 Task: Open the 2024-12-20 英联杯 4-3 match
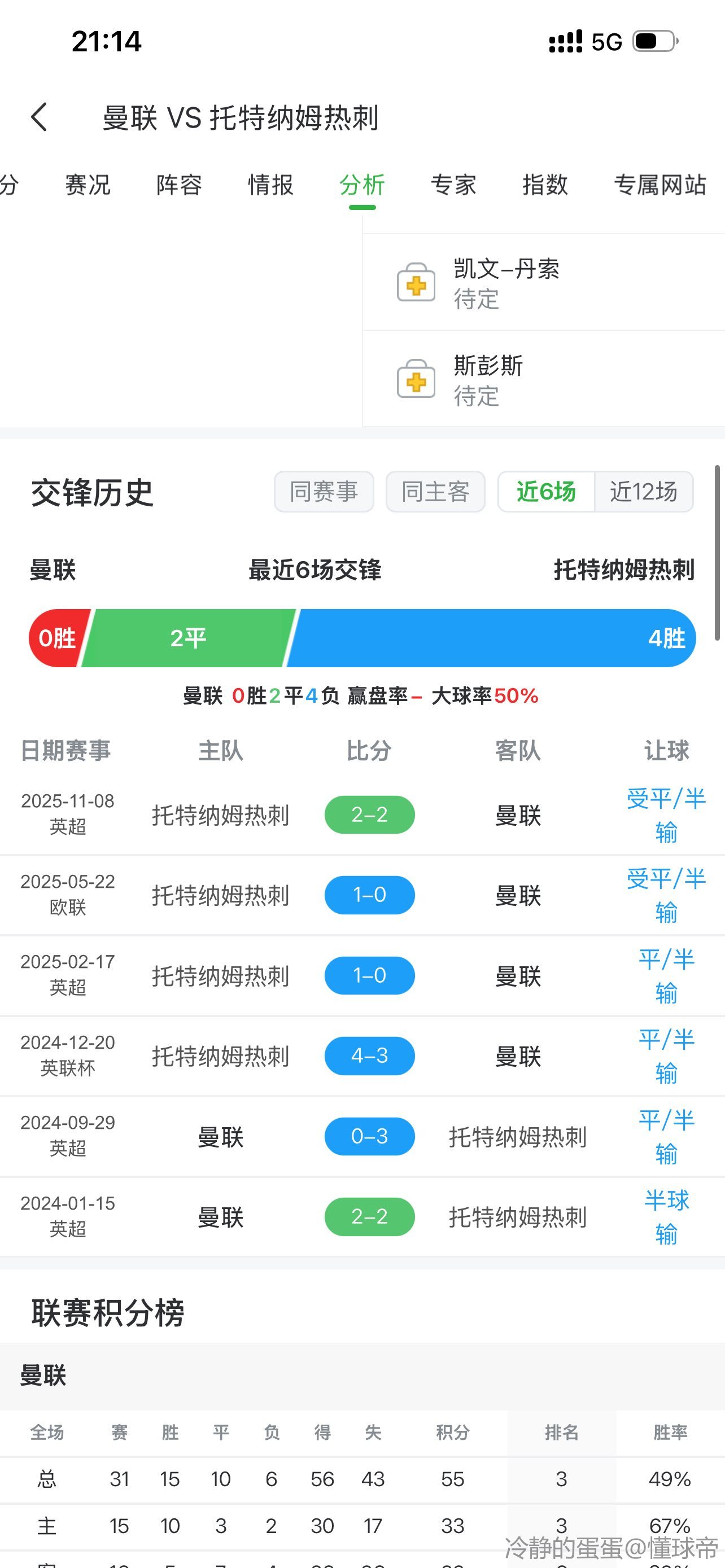pyautogui.click(x=369, y=1055)
